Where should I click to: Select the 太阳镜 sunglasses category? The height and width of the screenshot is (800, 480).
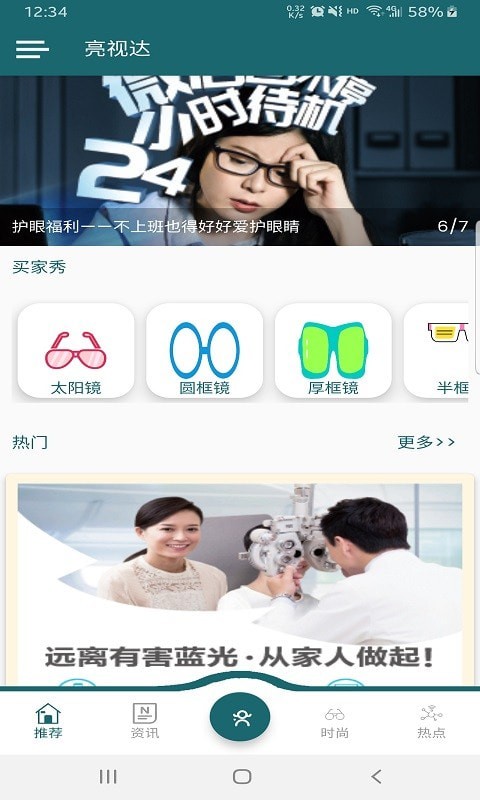[x=76, y=351]
